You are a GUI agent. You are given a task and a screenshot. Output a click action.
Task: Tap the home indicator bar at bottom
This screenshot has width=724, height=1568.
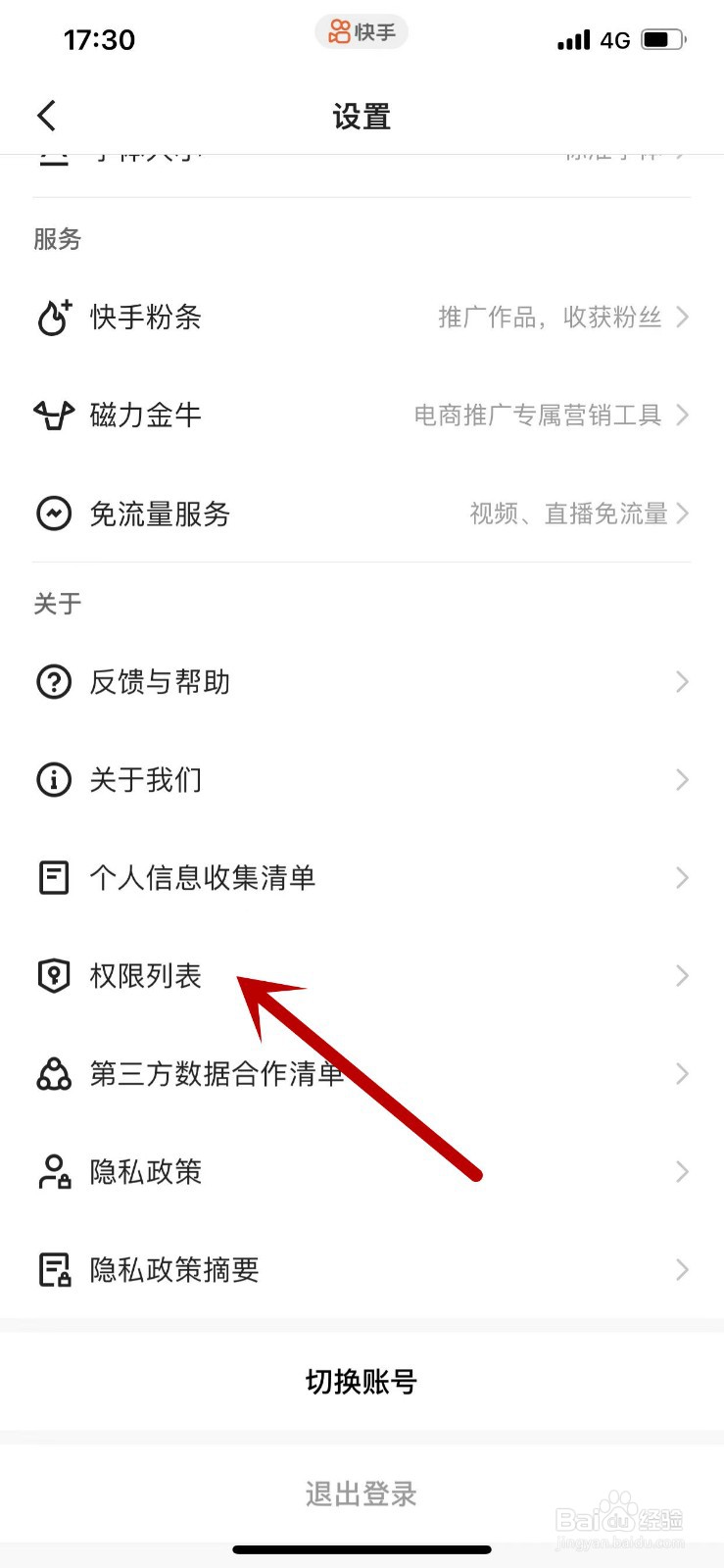tap(362, 1550)
